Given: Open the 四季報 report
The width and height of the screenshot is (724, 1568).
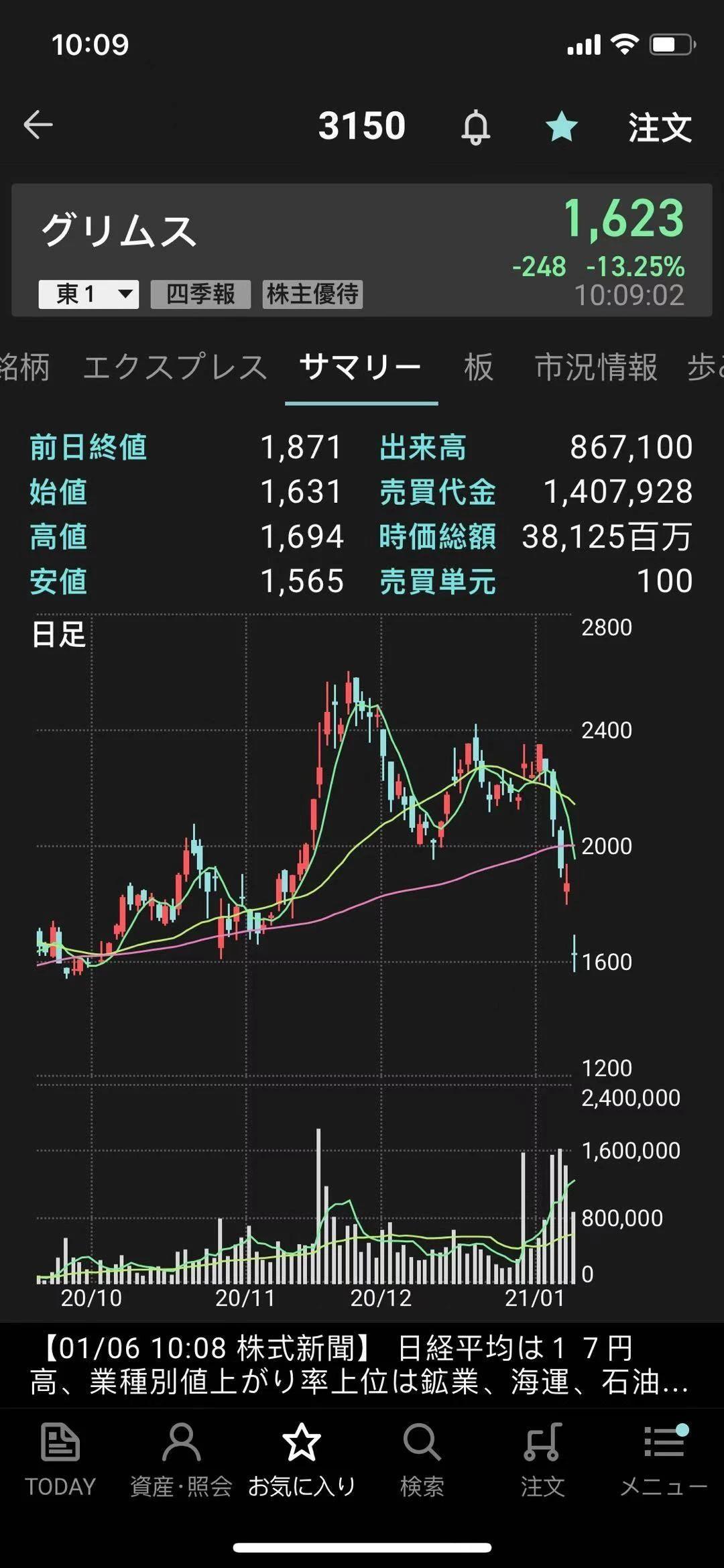Looking at the screenshot, I should [200, 294].
